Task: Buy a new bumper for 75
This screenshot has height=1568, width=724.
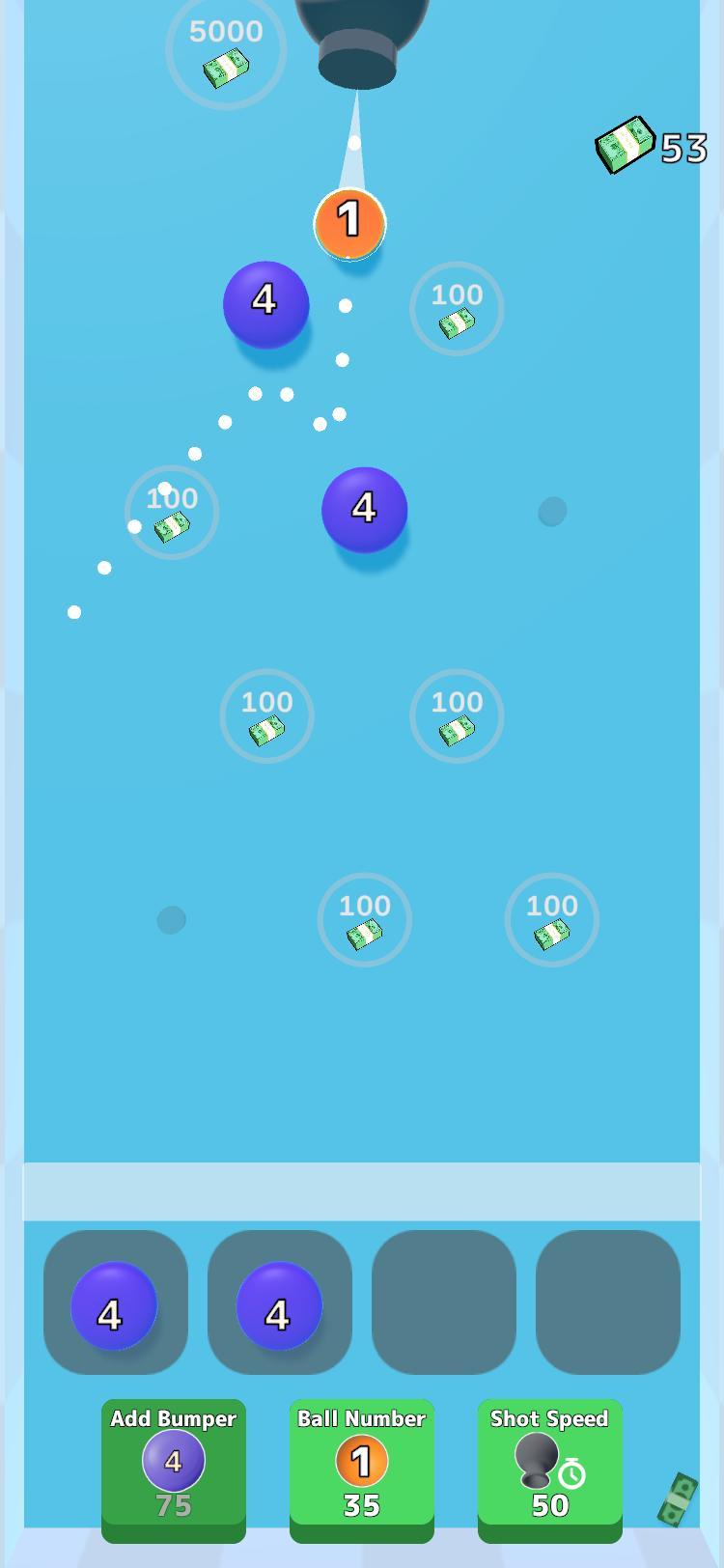Action: (x=174, y=1466)
